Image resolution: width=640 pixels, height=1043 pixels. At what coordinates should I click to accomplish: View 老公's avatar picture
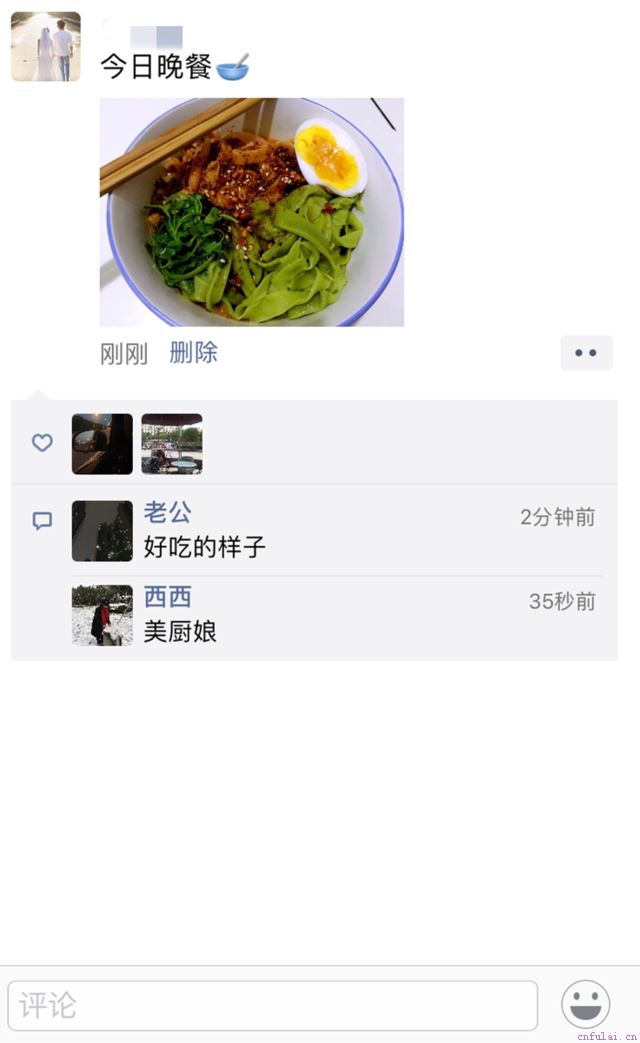click(102, 531)
